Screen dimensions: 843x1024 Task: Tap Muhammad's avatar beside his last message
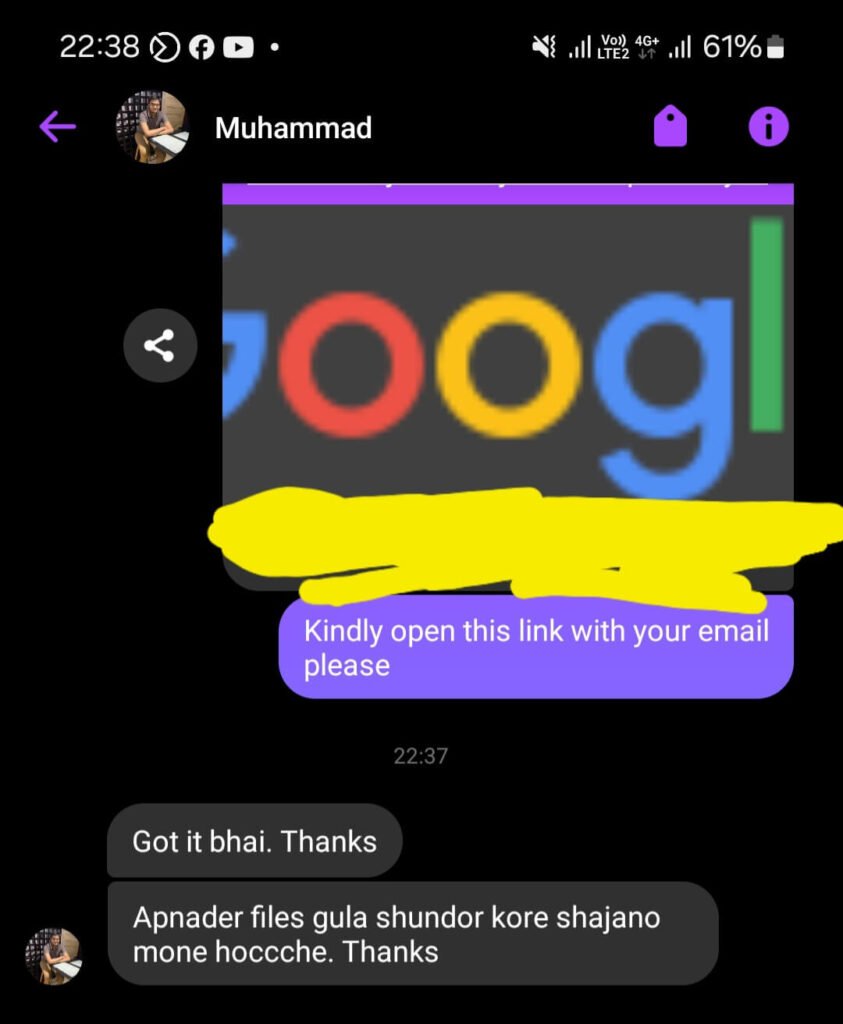point(54,955)
